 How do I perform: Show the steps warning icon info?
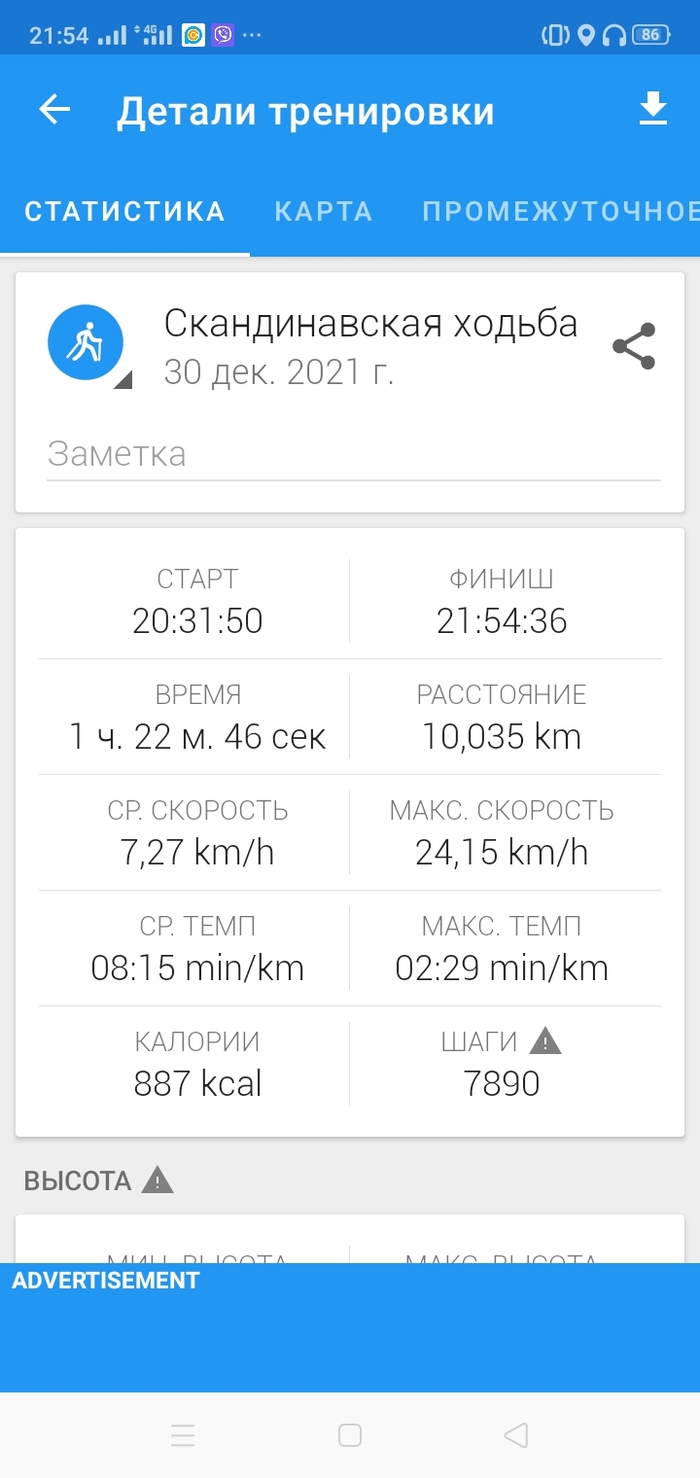pos(545,1042)
